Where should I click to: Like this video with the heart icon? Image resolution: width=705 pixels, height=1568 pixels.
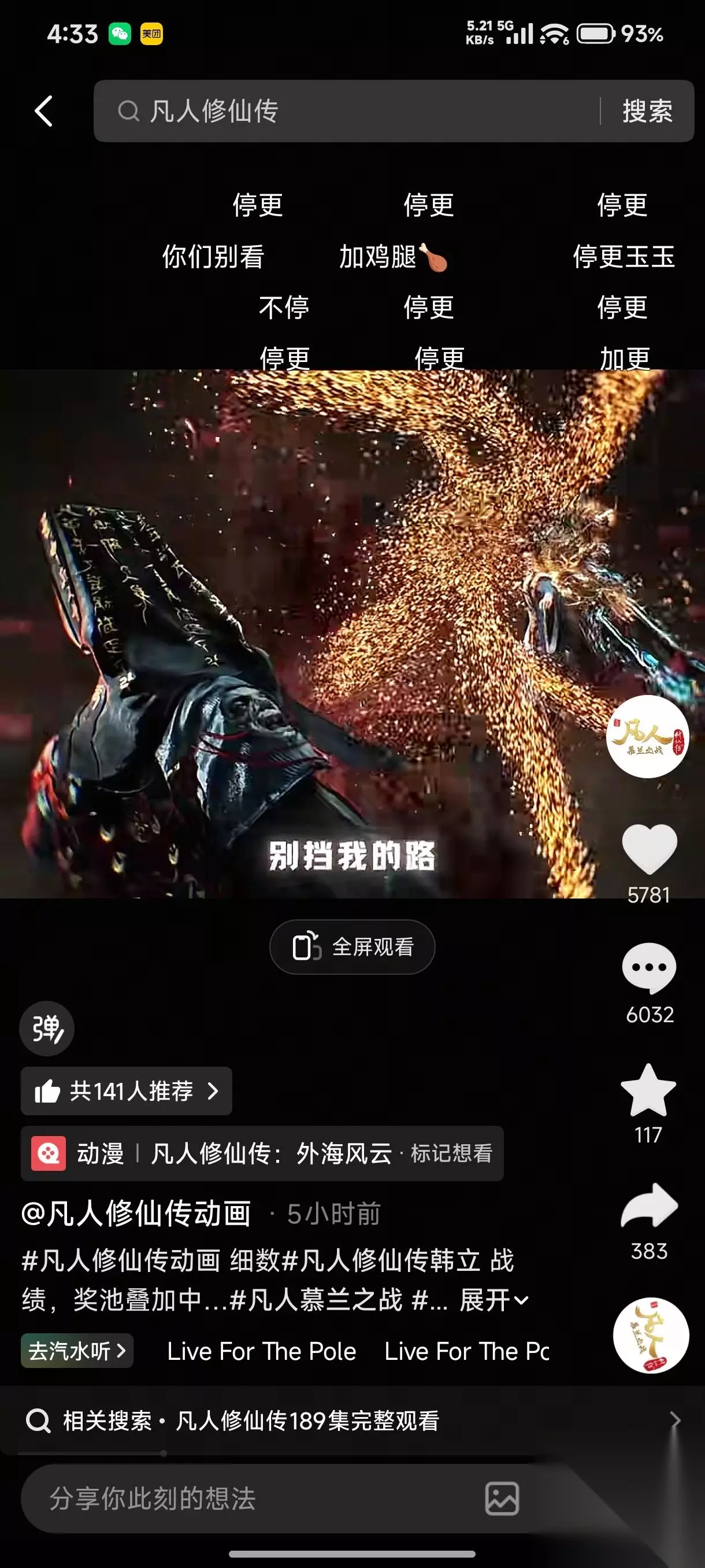coord(649,849)
